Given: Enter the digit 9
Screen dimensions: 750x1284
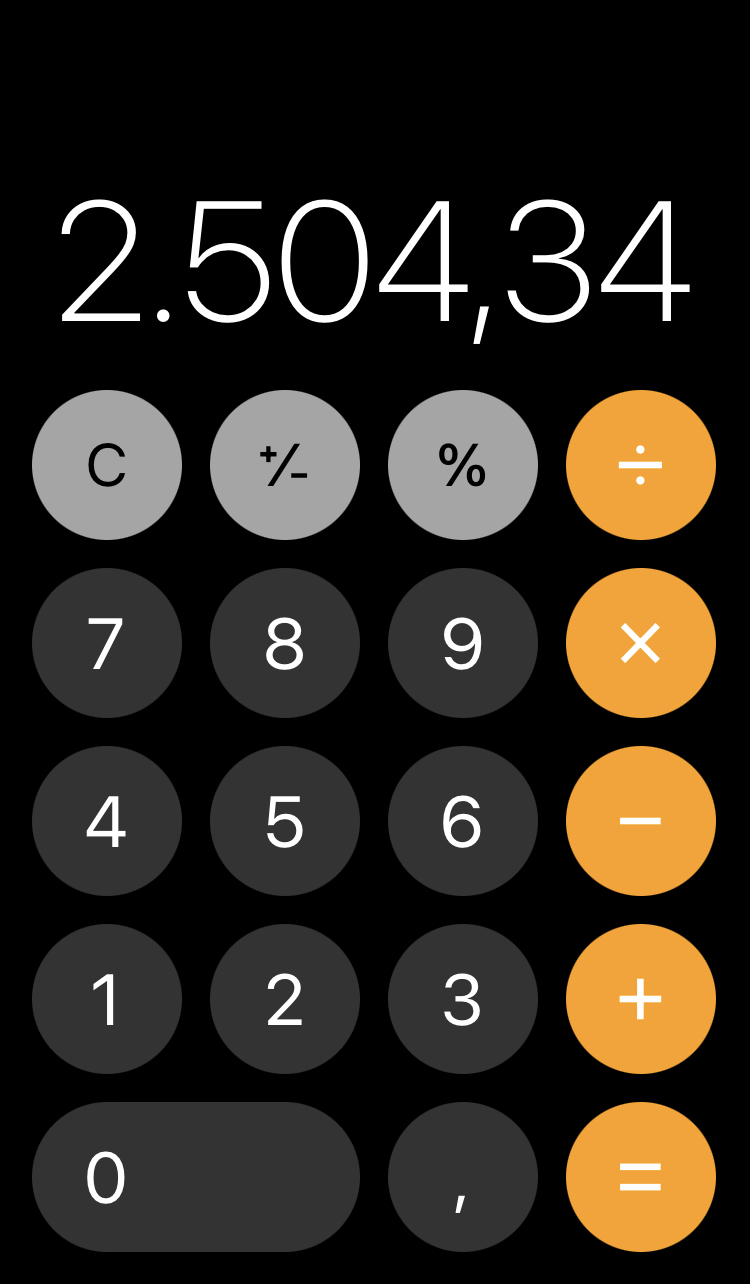Looking at the screenshot, I should (x=463, y=643).
